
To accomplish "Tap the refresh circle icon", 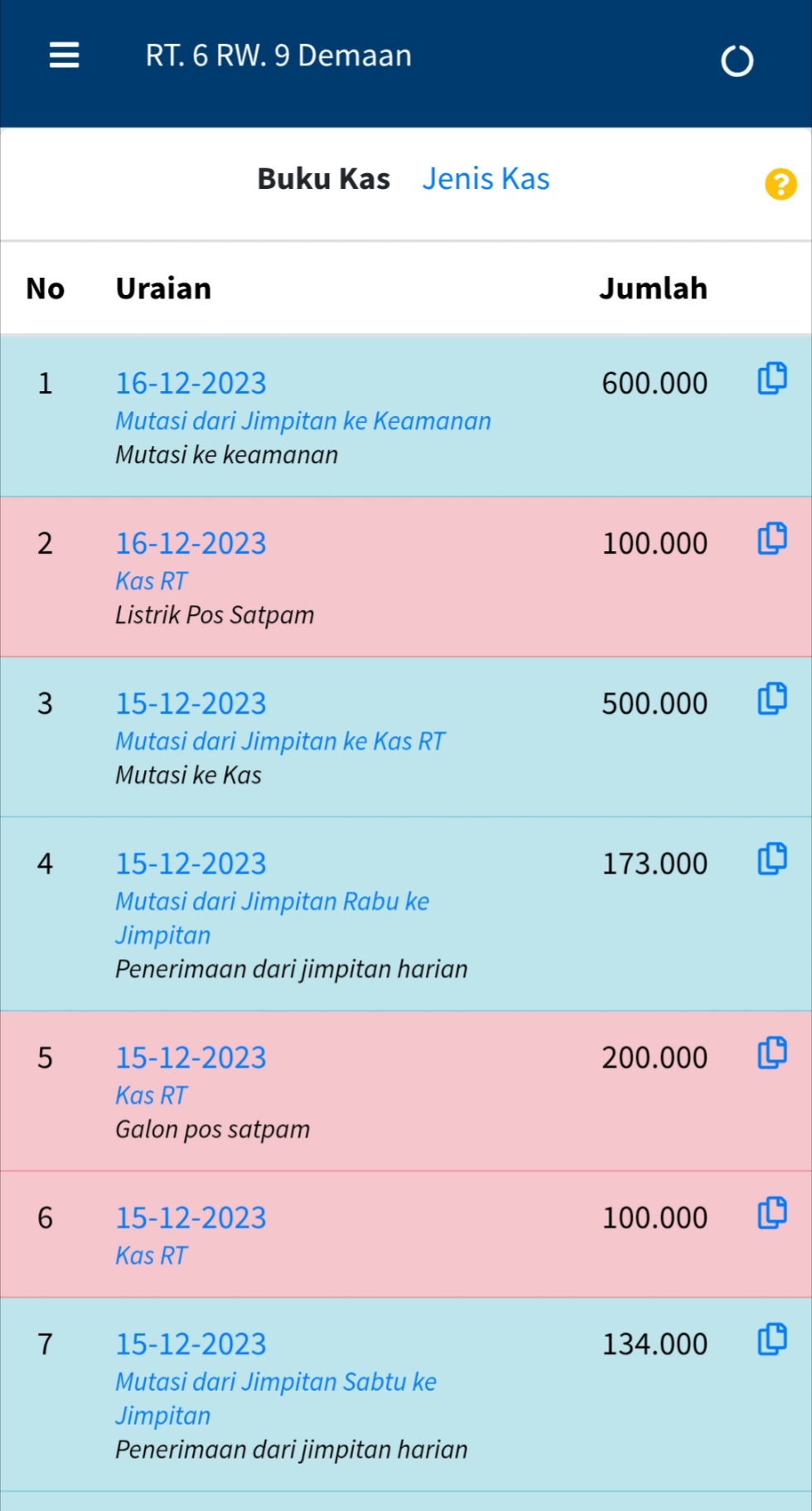I will [x=737, y=61].
